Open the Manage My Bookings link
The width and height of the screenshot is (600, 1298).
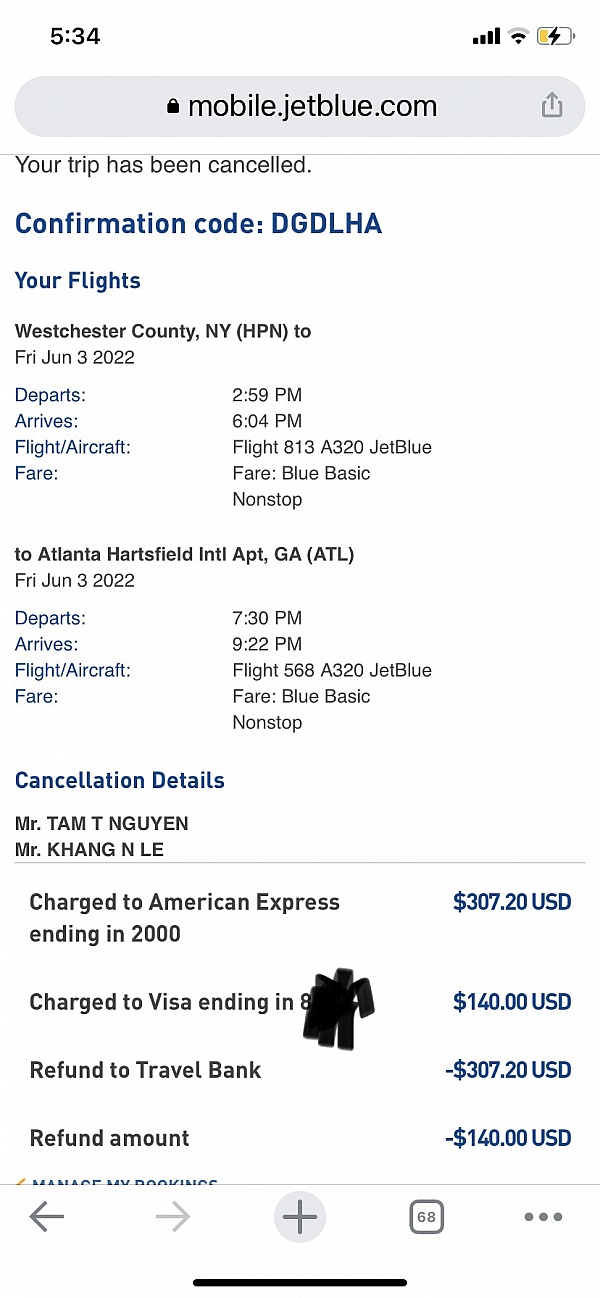click(x=118, y=1185)
